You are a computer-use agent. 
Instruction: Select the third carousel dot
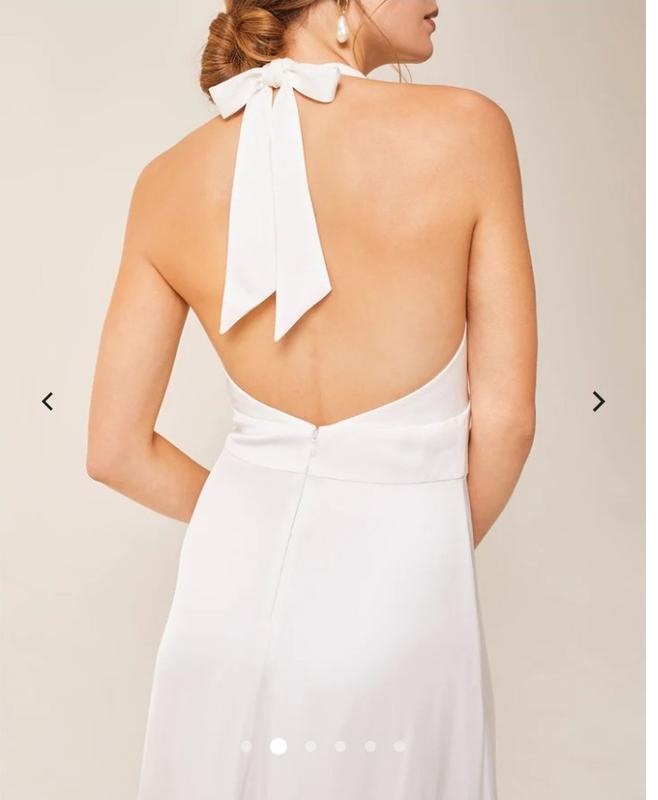[x=311, y=746]
